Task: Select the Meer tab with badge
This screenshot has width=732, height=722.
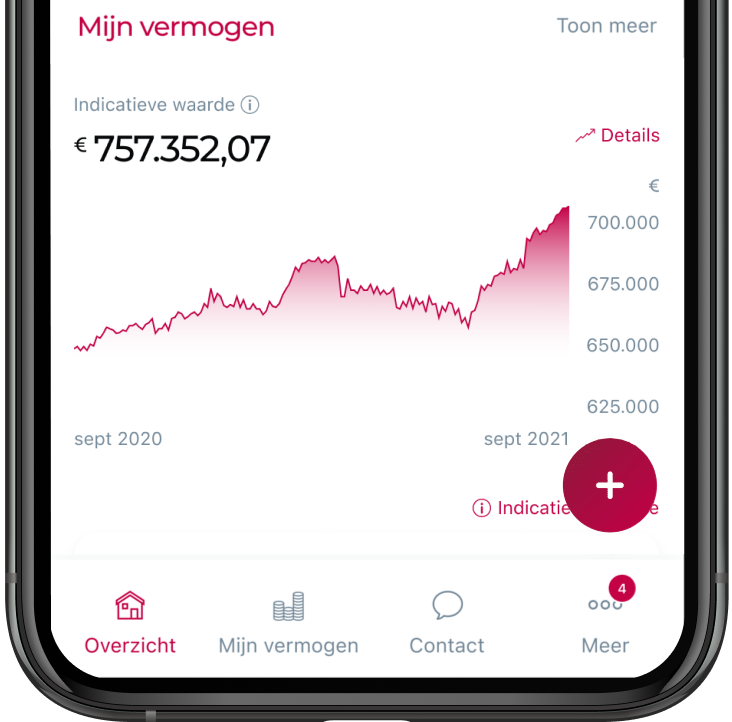Action: 605,622
